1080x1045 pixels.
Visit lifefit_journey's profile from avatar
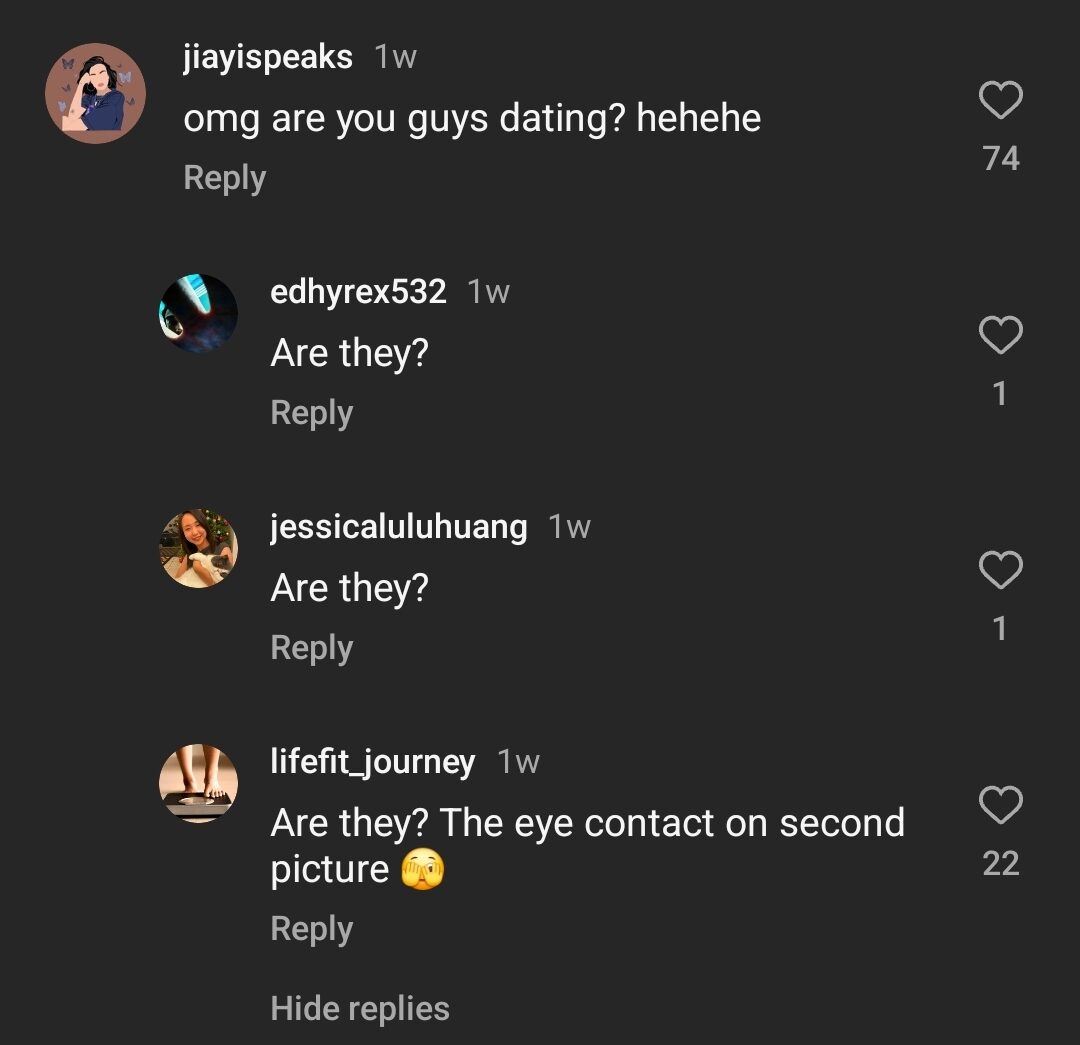(199, 783)
